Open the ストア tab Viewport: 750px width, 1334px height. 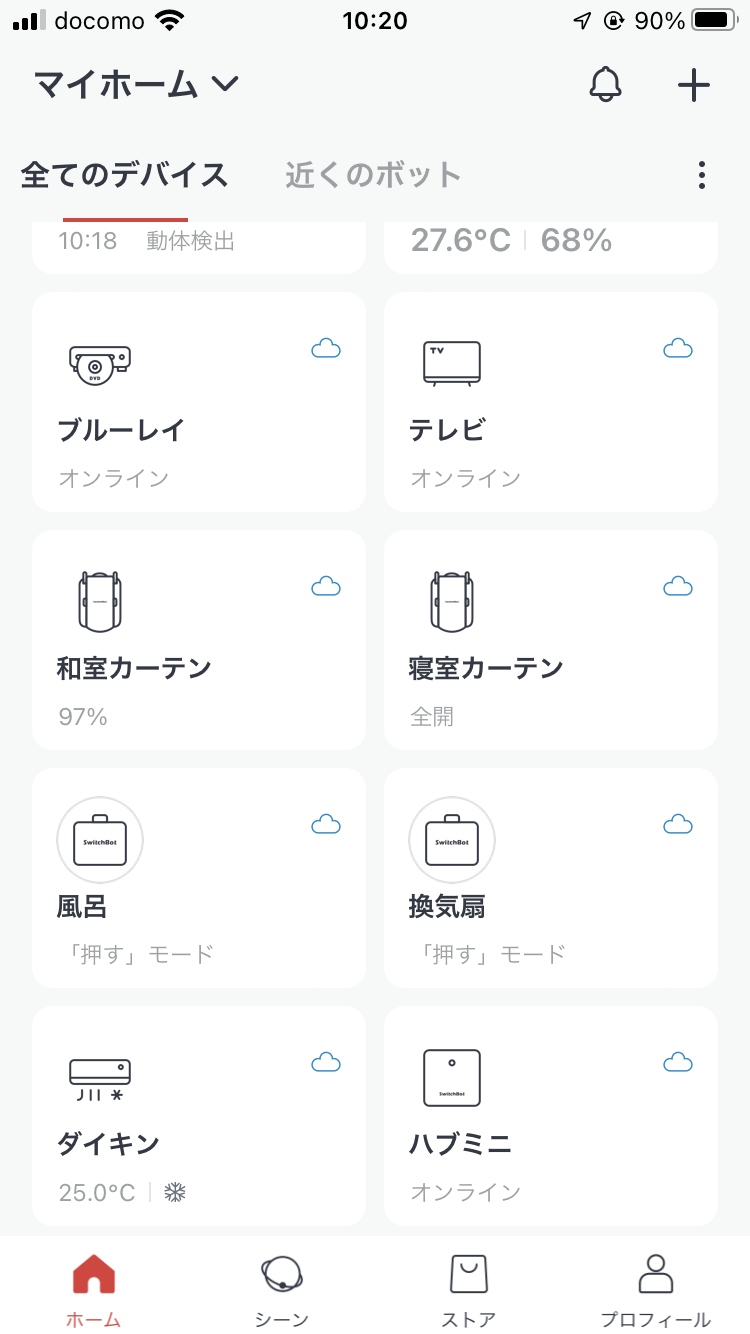pos(468,1289)
